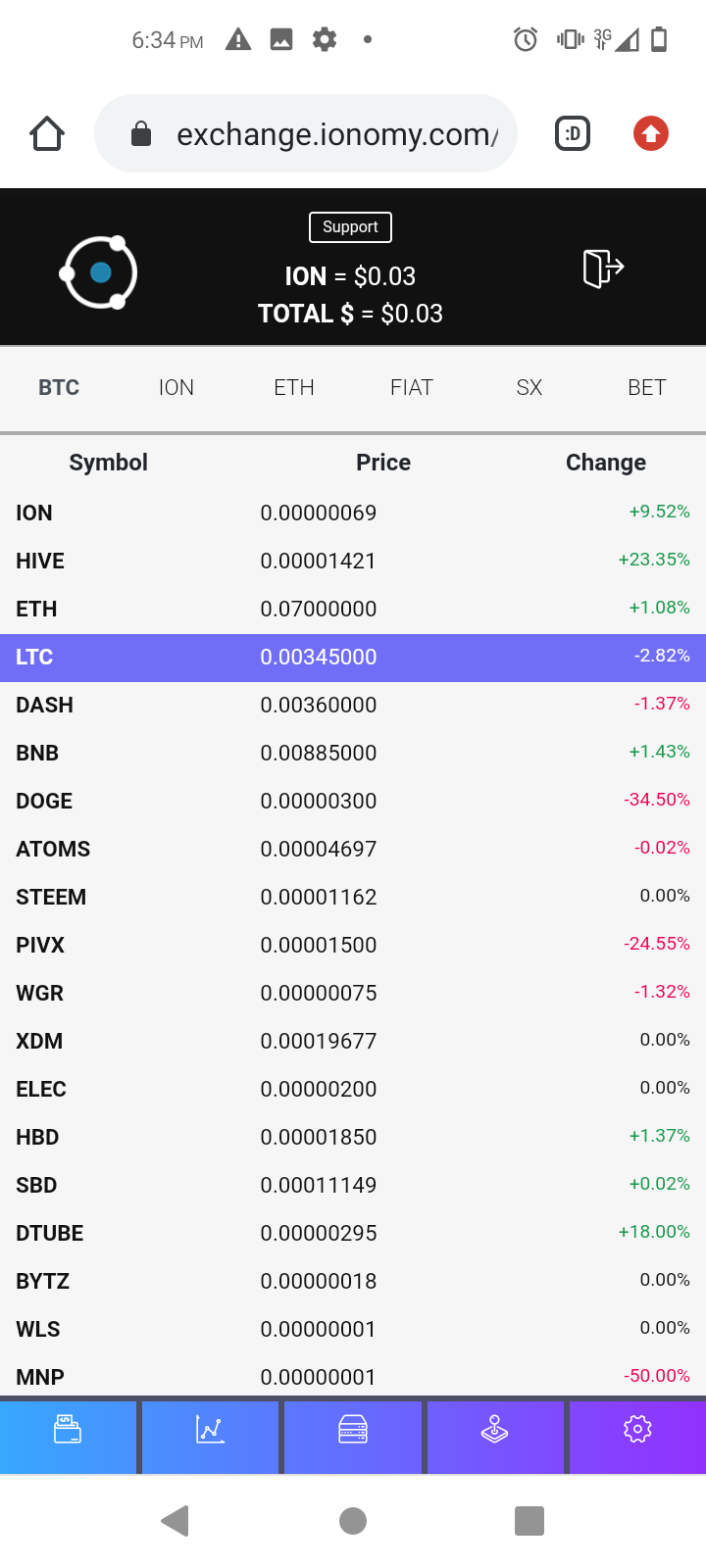Switch to the ION market tab
The image size is (706, 1568).
point(176,387)
